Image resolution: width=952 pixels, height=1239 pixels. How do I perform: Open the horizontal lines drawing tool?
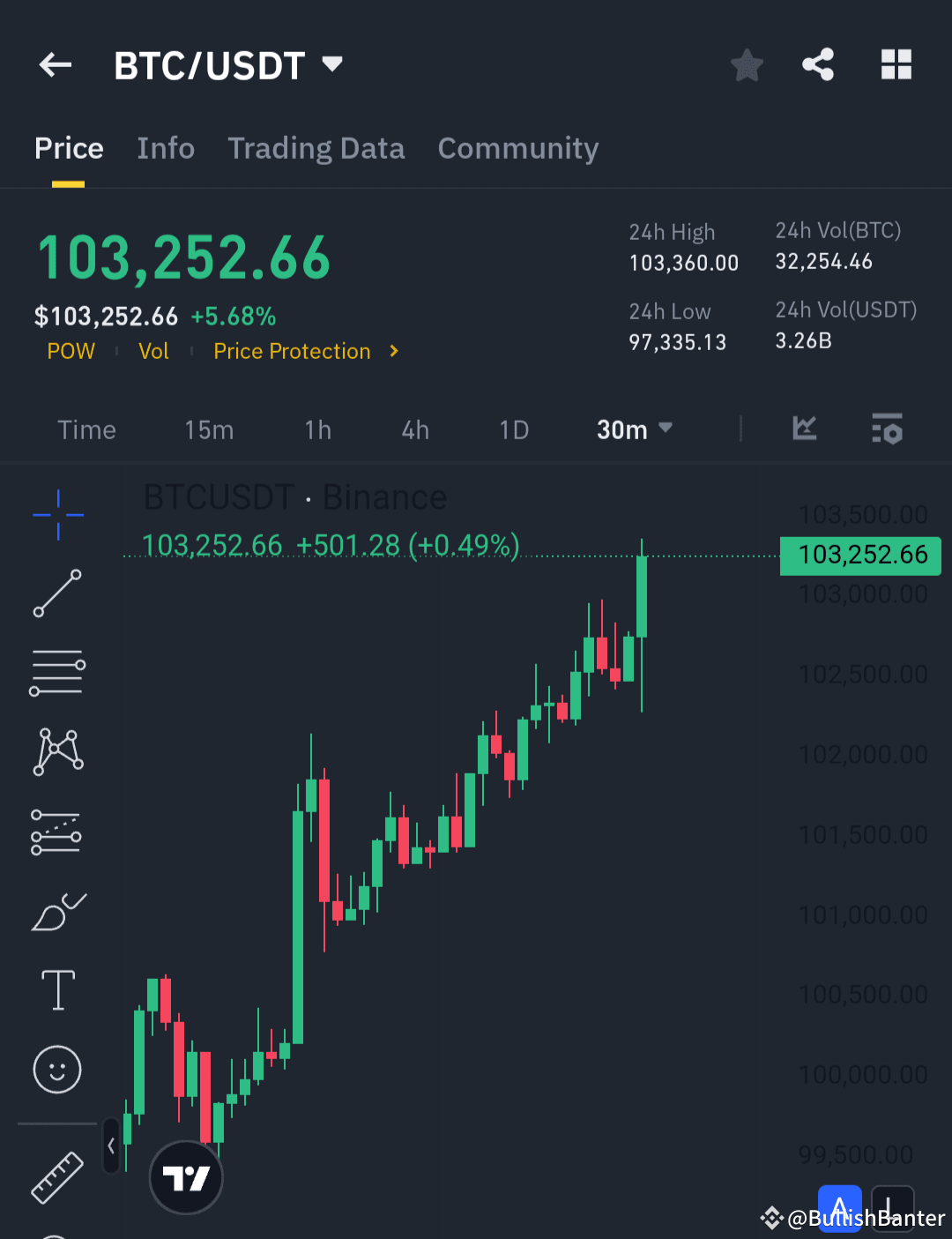(56, 672)
